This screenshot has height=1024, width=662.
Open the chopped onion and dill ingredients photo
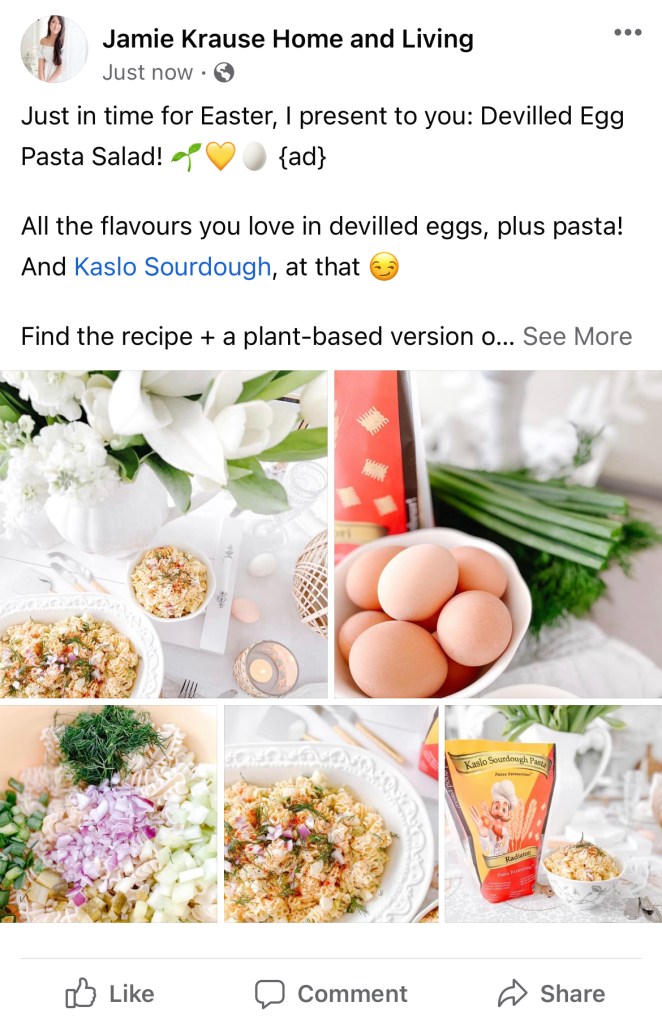pyautogui.click(x=108, y=813)
